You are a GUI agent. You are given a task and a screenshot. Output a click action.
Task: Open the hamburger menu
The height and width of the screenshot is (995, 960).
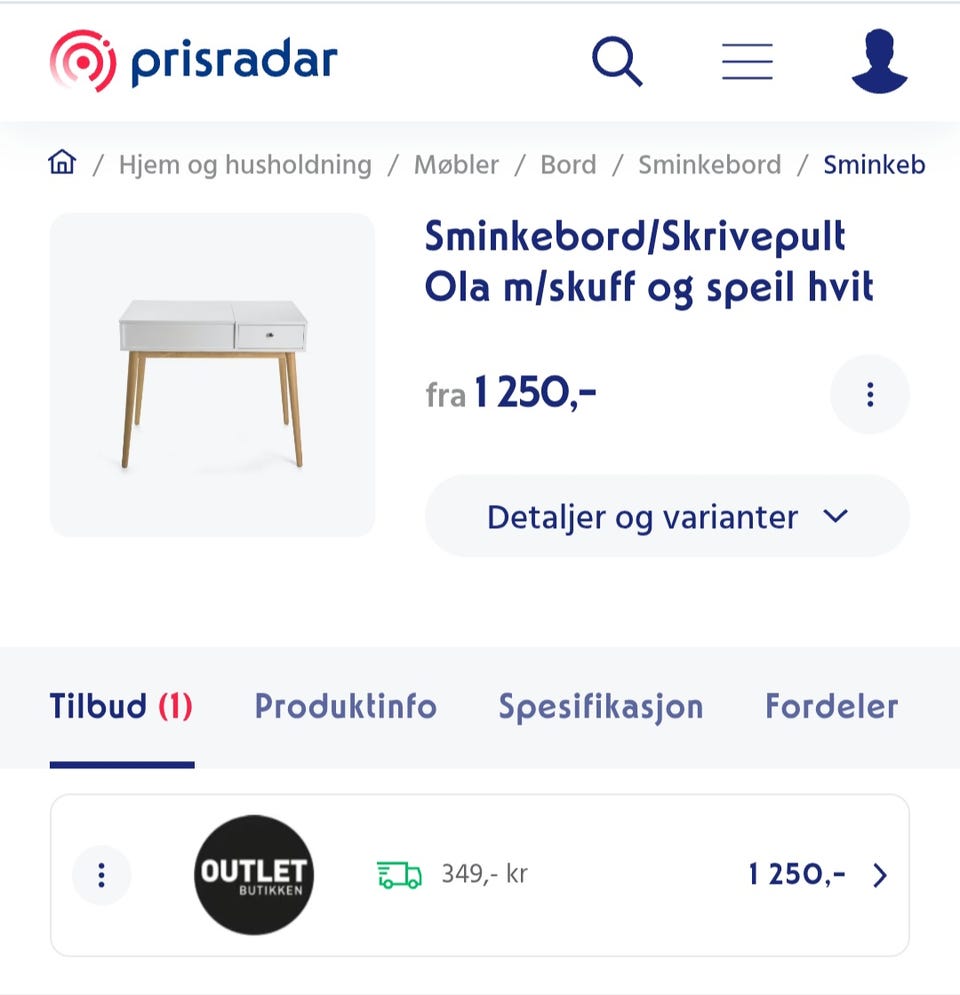pos(747,61)
